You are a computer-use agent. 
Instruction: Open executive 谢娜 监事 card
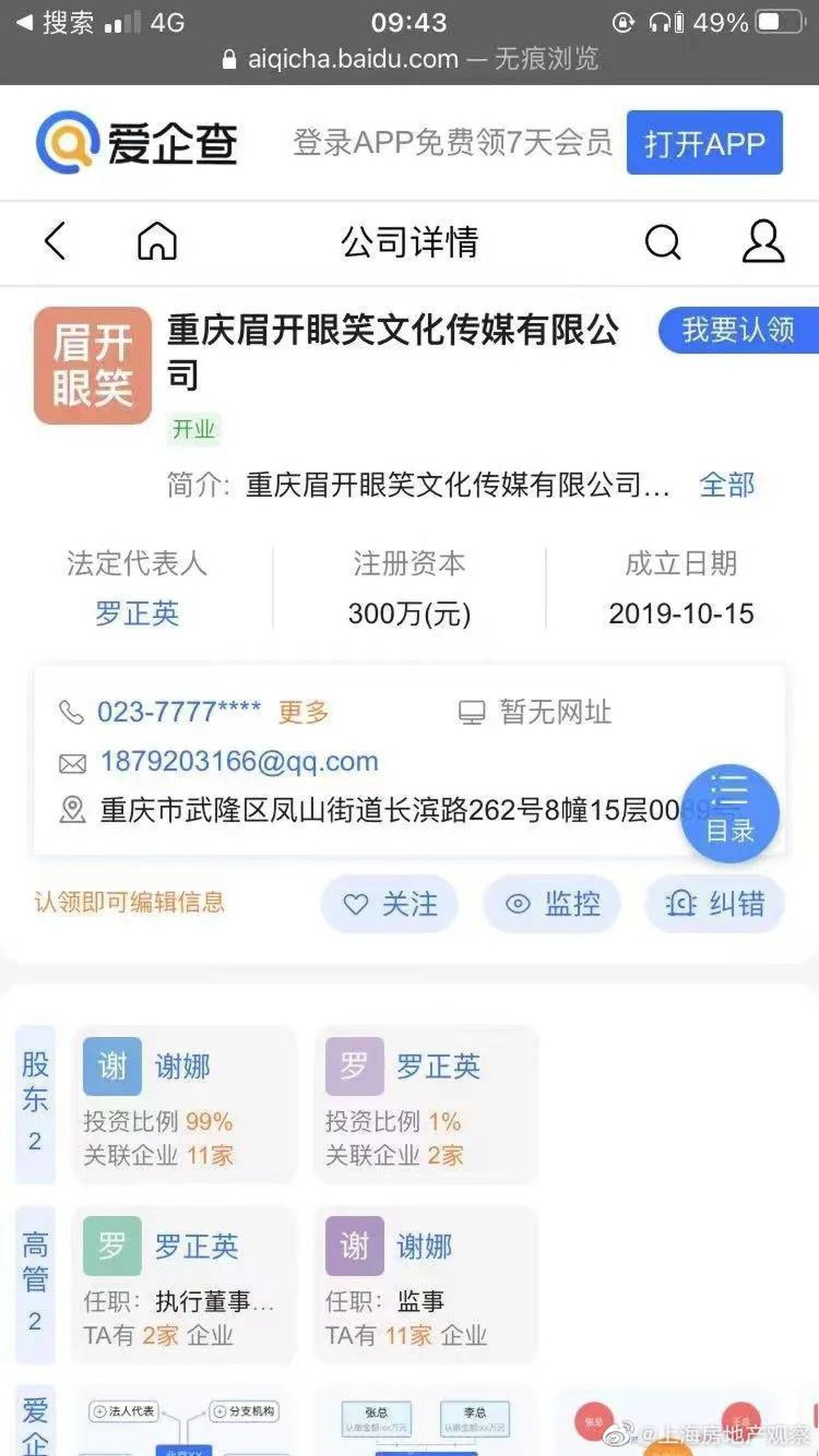[426, 1284]
